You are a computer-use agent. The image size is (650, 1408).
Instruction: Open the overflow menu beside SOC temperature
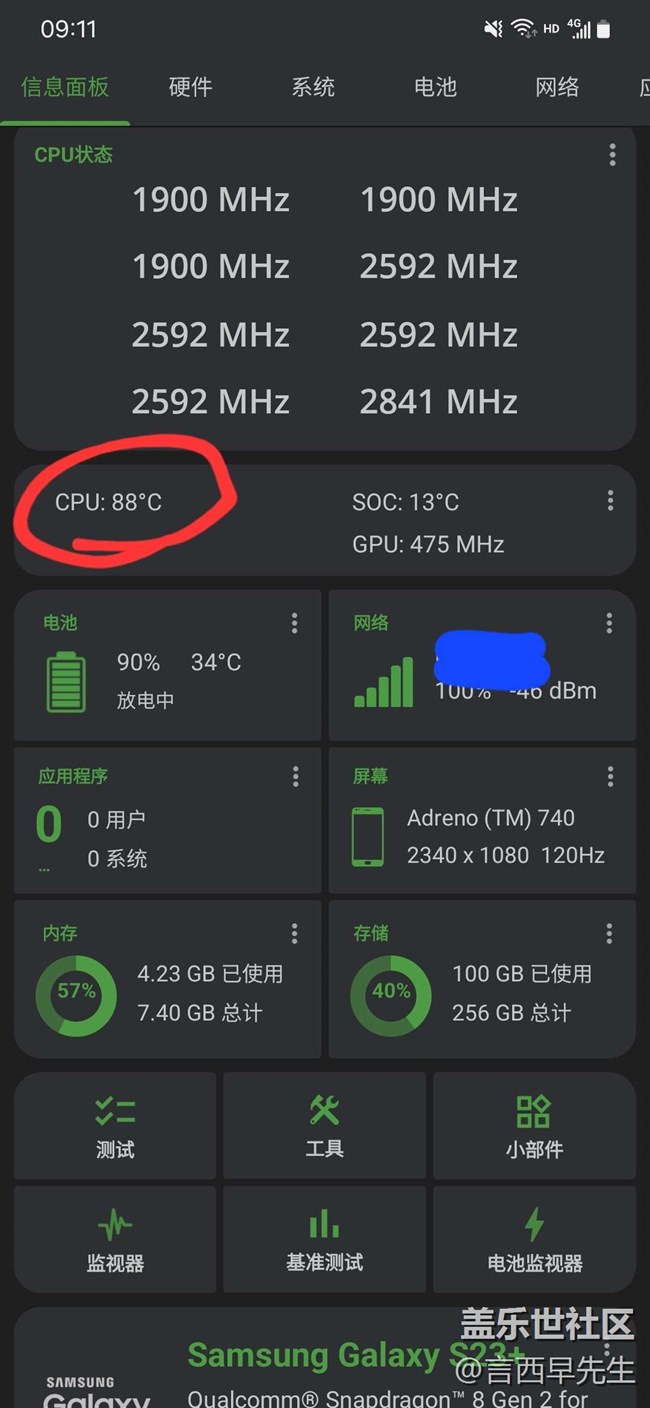[x=610, y=501]
